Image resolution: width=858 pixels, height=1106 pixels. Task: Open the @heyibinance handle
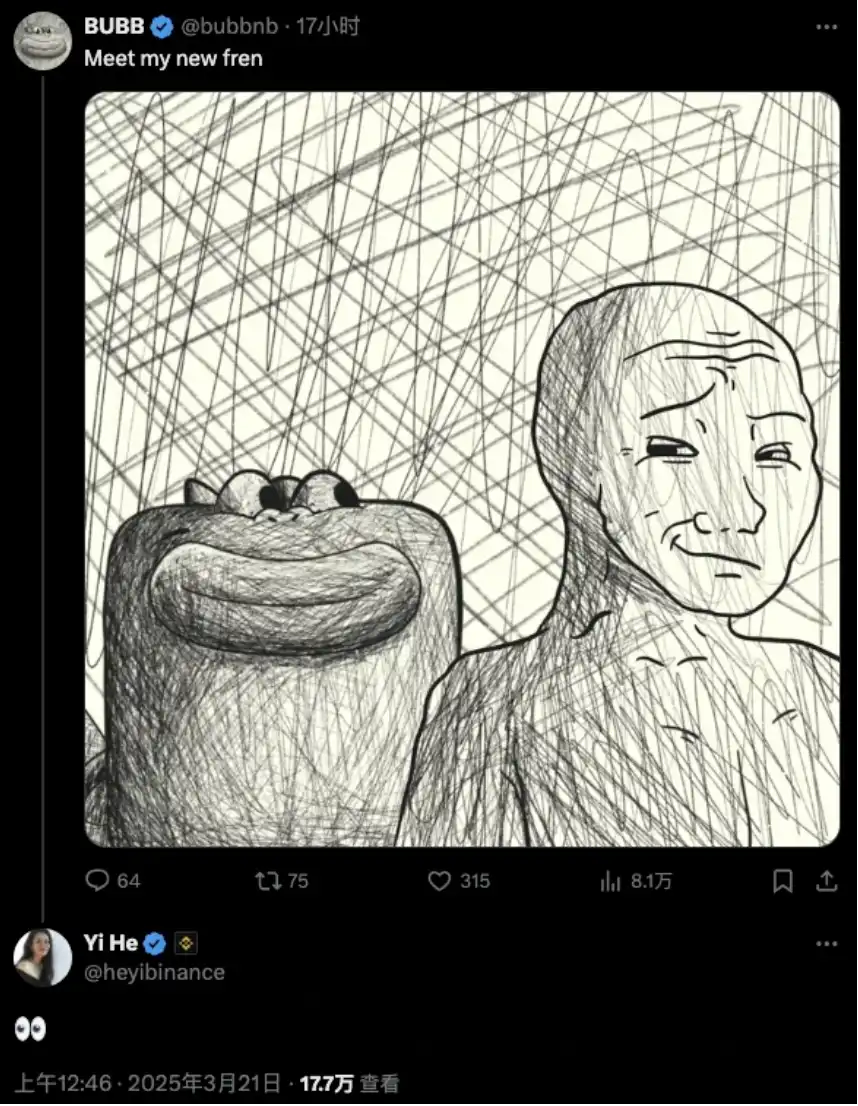(154, 972)
